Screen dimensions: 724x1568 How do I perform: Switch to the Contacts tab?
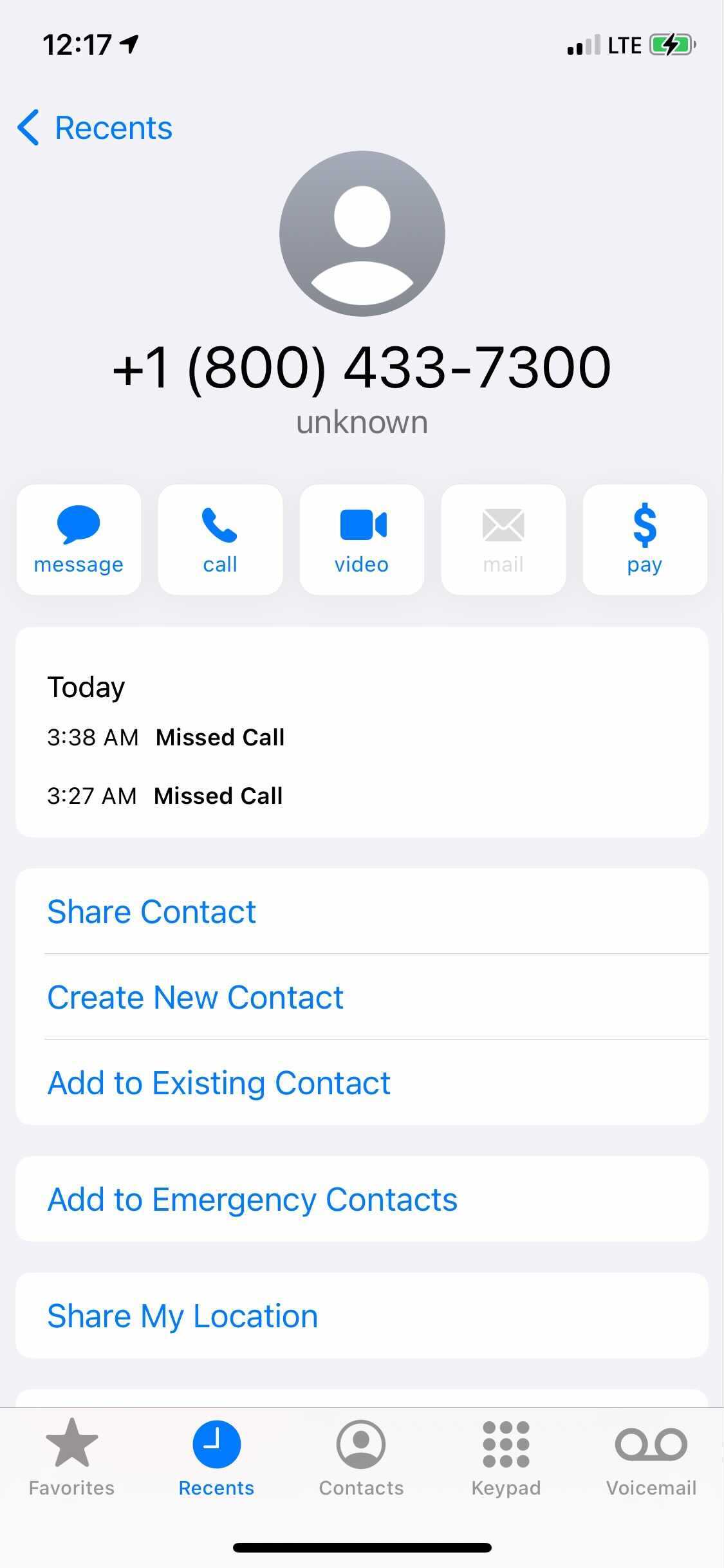362,1459
